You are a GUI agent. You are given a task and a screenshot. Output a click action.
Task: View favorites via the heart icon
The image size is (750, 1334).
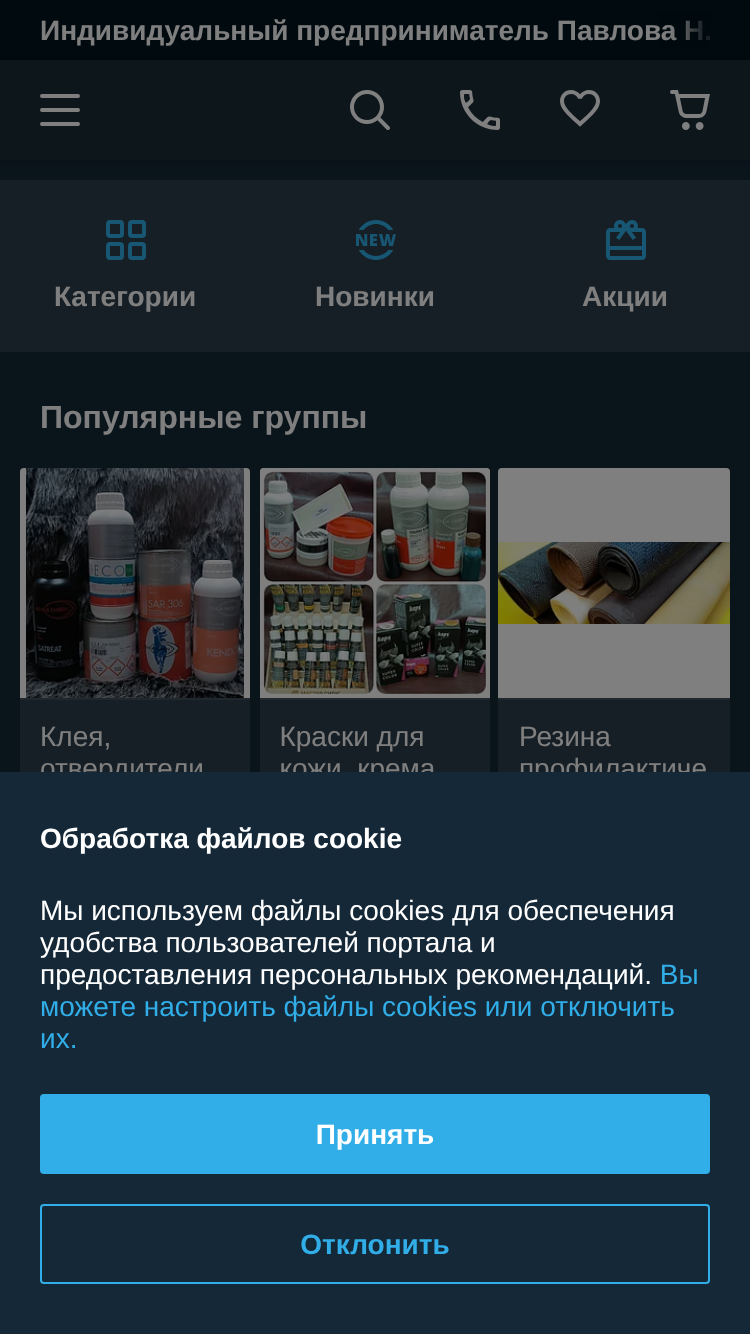(x=580, y=109)
